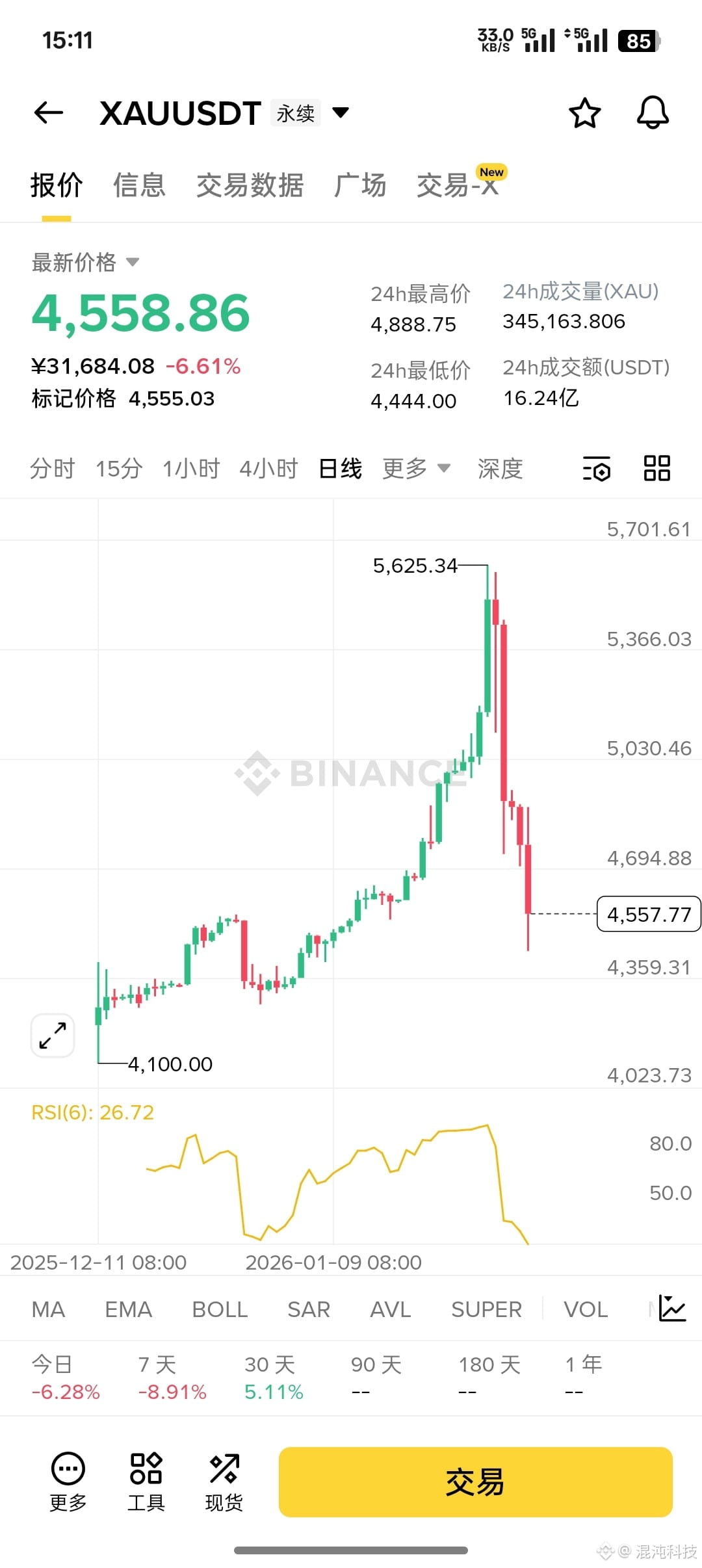Expand the chart to fullscreen
Viewport: 702px width, 1568px height.
pos(53,1036)
